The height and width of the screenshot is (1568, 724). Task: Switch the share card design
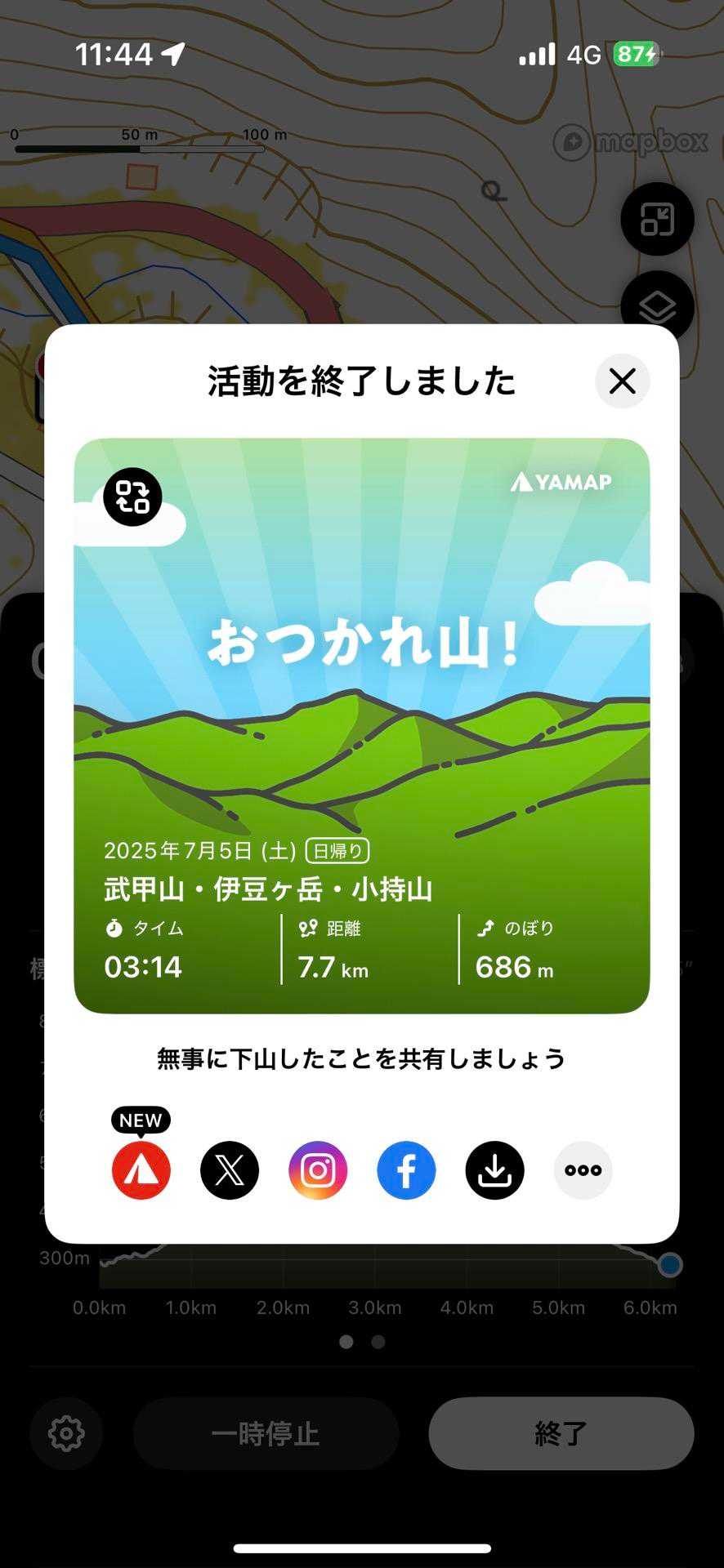pos(132,497)
